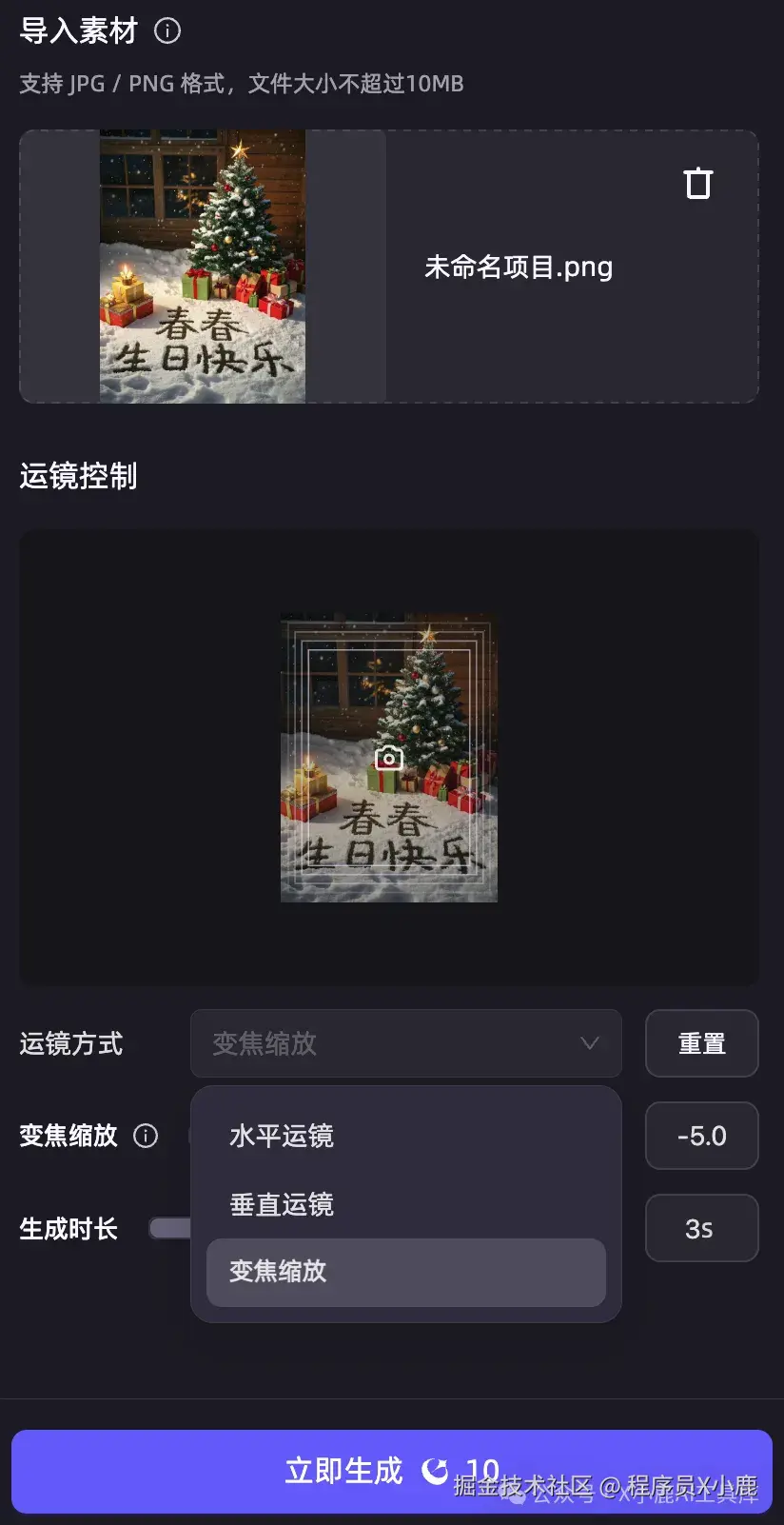The width and height of the screenshot is (784, 1525).
Task: Click the filename 未命名项目.png
Action: pos(520,267)
